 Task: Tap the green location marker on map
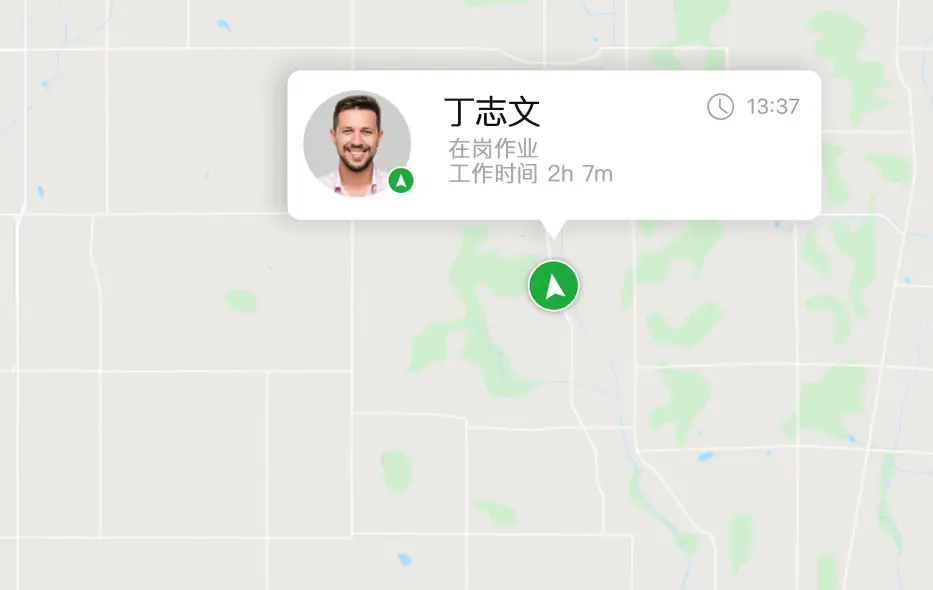(x=553, y=286)
